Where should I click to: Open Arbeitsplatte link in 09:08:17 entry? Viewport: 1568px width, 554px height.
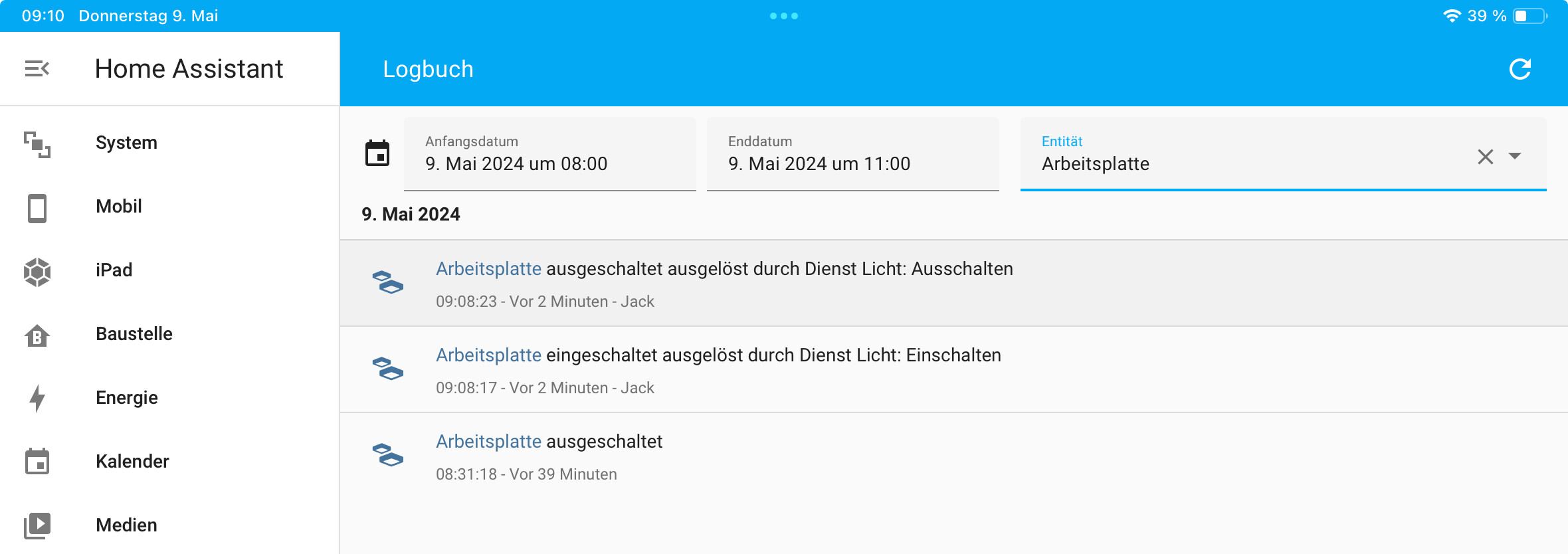488,355
